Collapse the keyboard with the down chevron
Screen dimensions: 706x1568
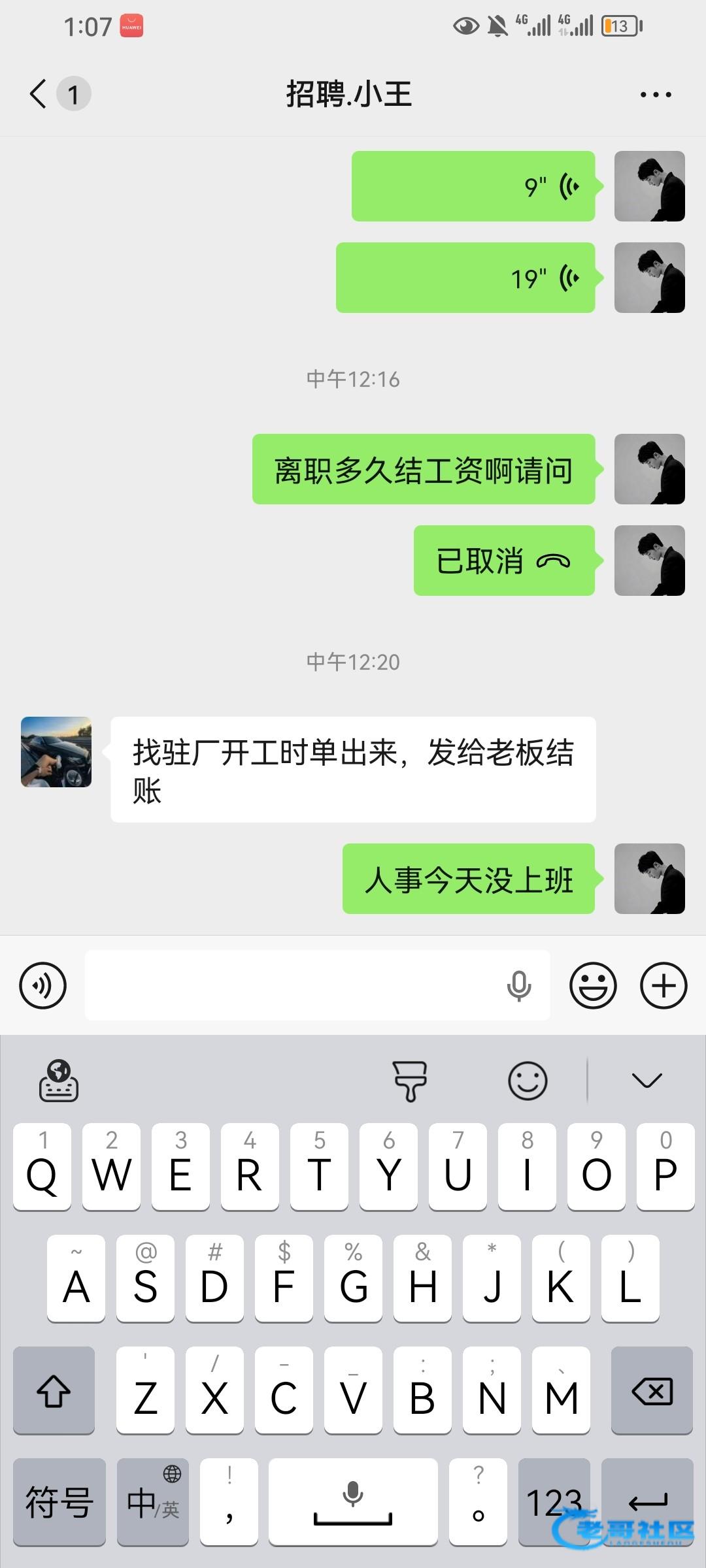[647, 1081]
